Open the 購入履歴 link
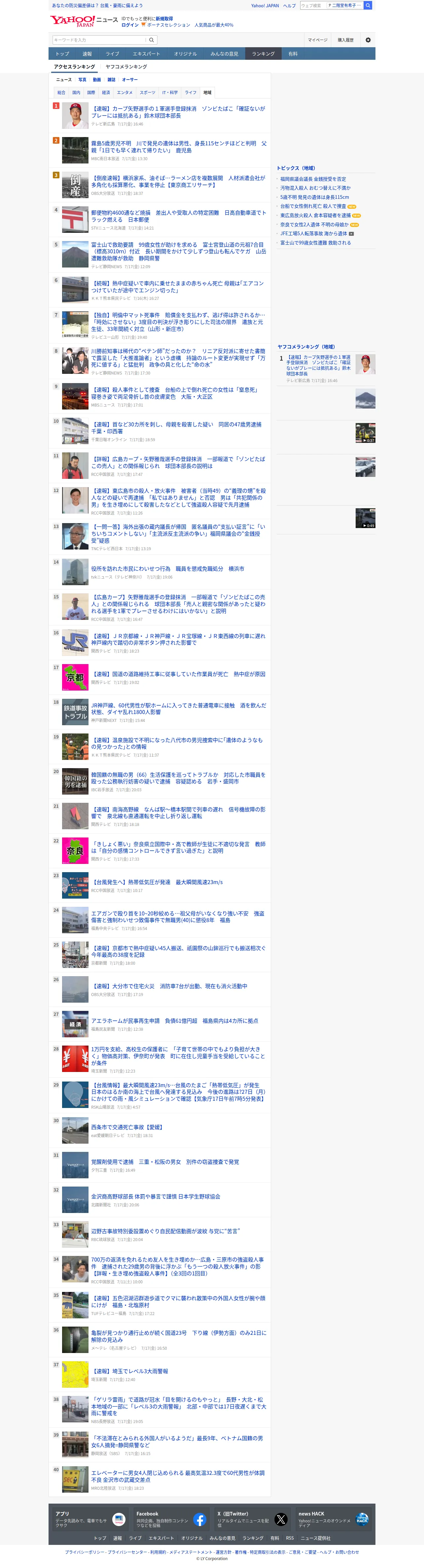This screenshot has height=1568, width=424. (345, 40)
